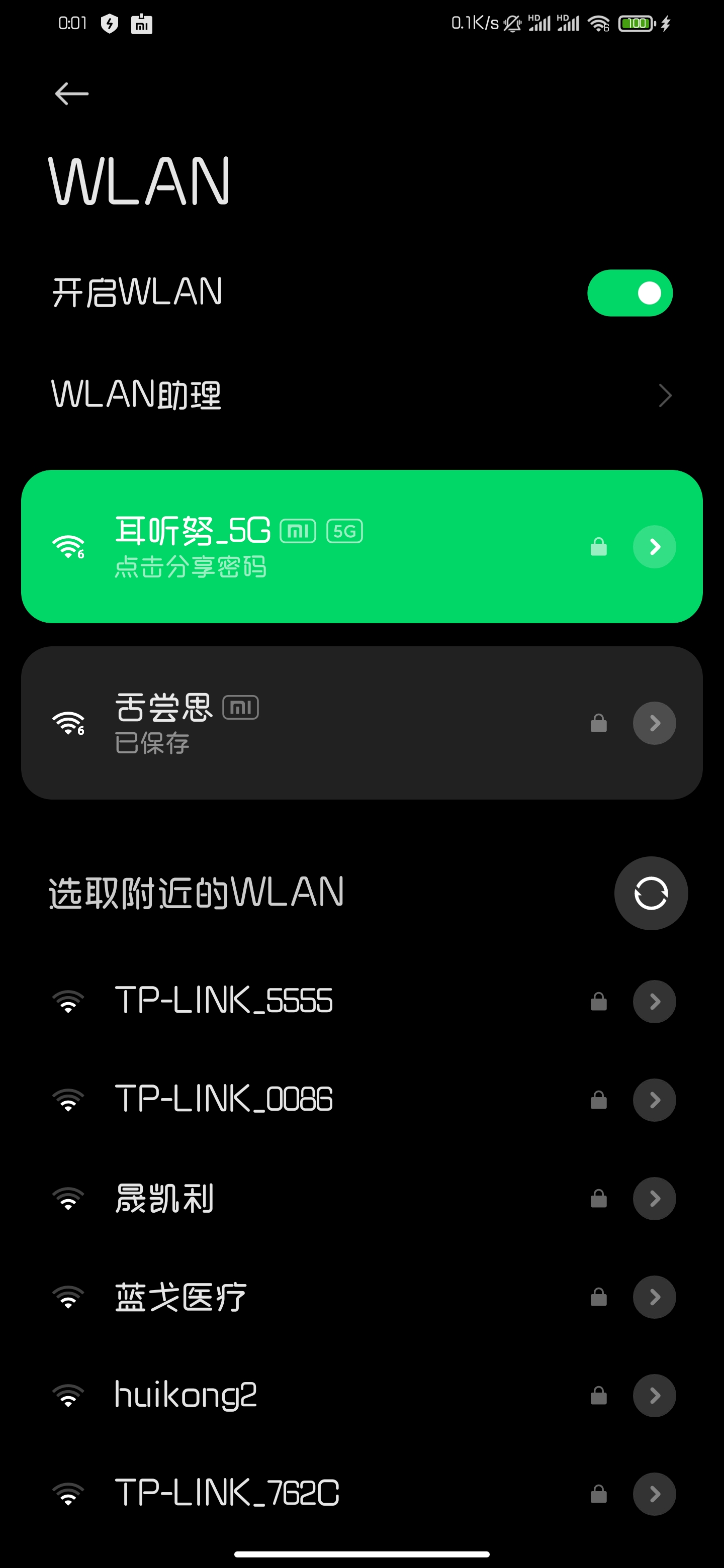Open details arrow for 蓝戈医疗
Image resolution: width=724 pixels, height=1568 pixels.
(655, 1297)
